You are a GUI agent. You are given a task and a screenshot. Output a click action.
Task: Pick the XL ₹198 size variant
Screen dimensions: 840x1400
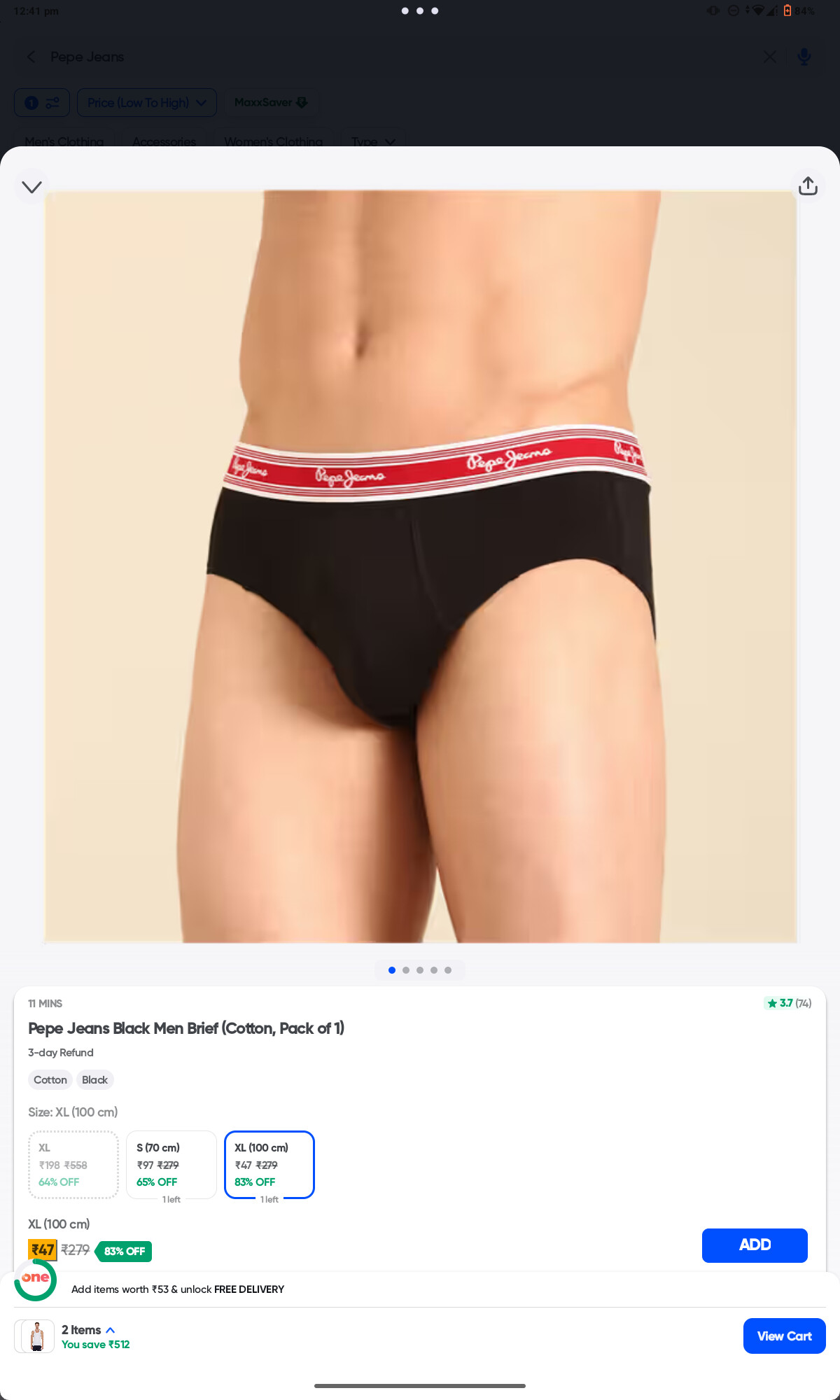73,1165
